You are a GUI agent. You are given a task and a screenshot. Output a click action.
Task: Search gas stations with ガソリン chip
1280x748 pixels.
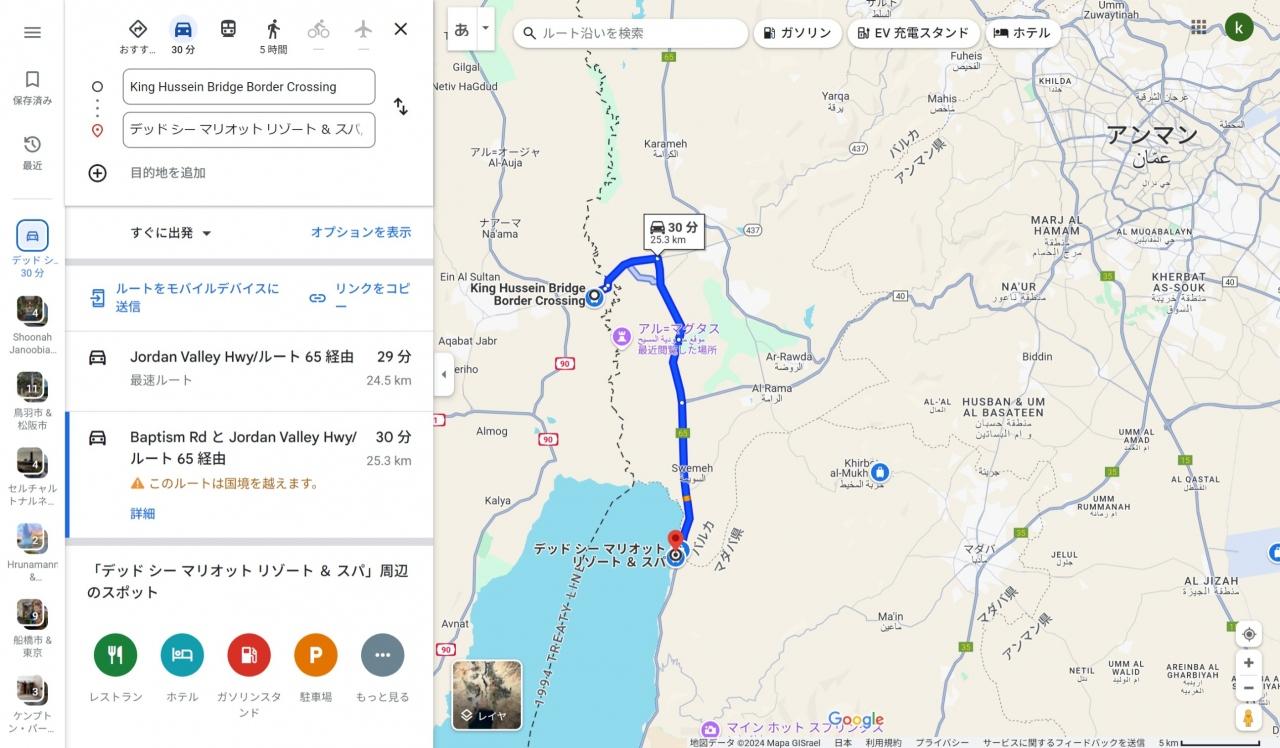(x=796, y=33)
